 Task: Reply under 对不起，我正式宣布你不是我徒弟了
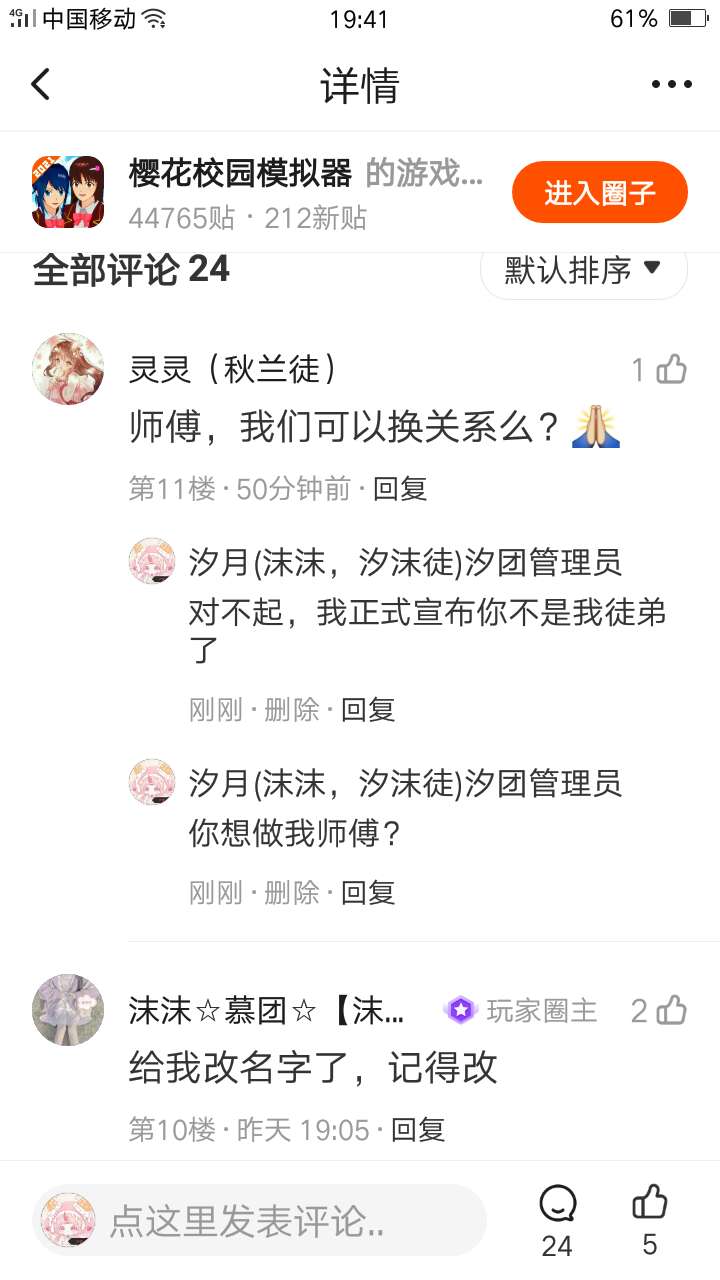click(x=368, y=710)
